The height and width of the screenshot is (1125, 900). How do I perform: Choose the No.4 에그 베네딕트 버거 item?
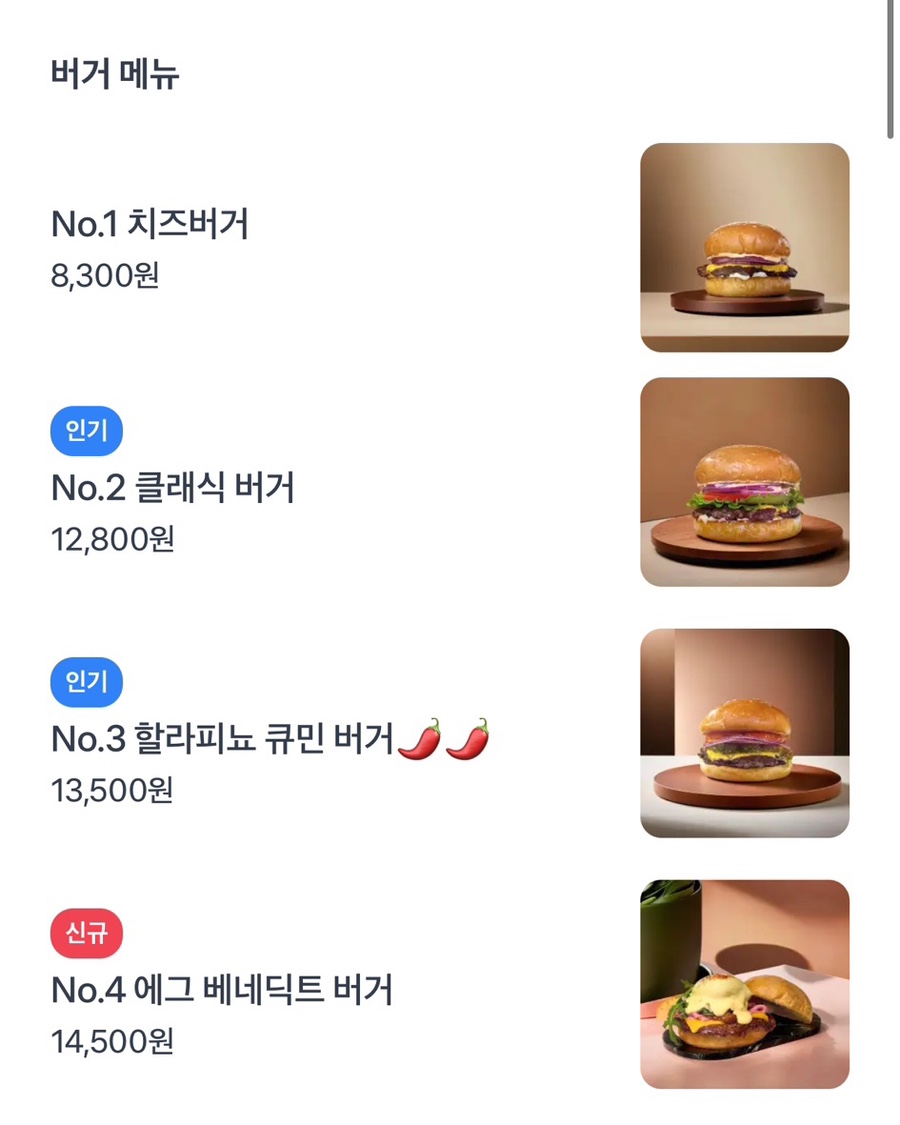point(222,991)
